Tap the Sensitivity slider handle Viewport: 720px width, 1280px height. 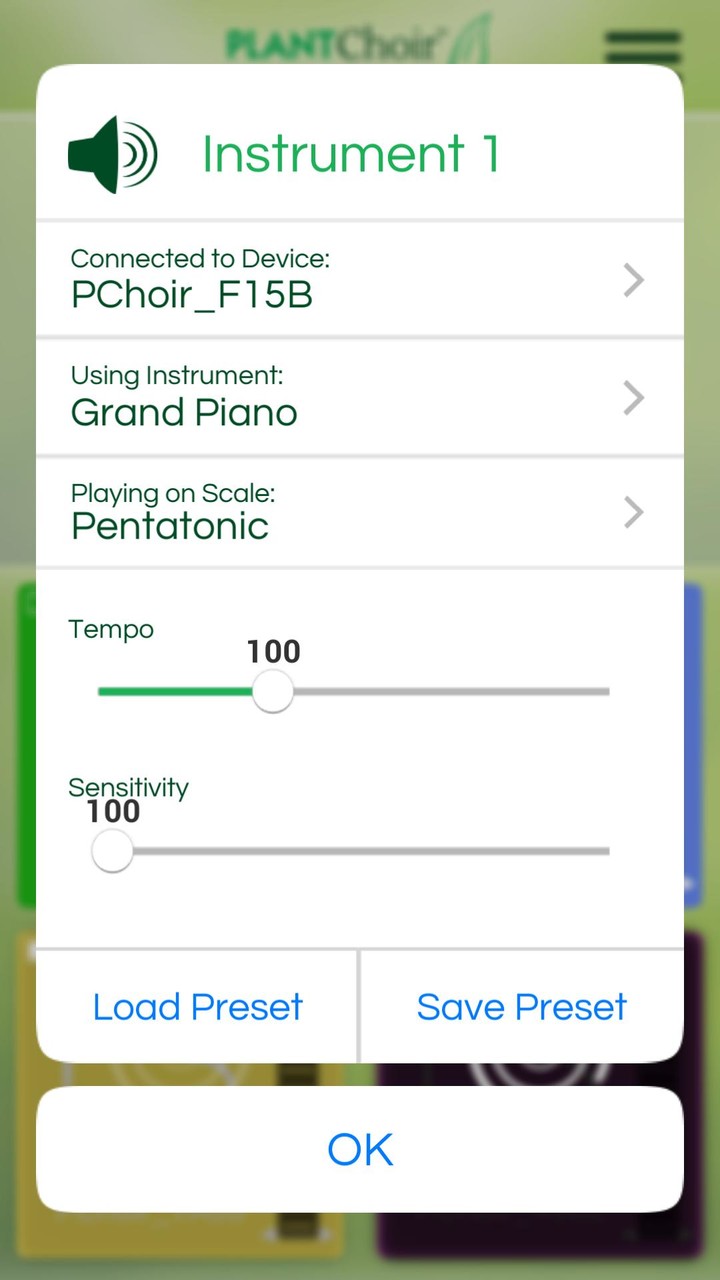(112, 851)
